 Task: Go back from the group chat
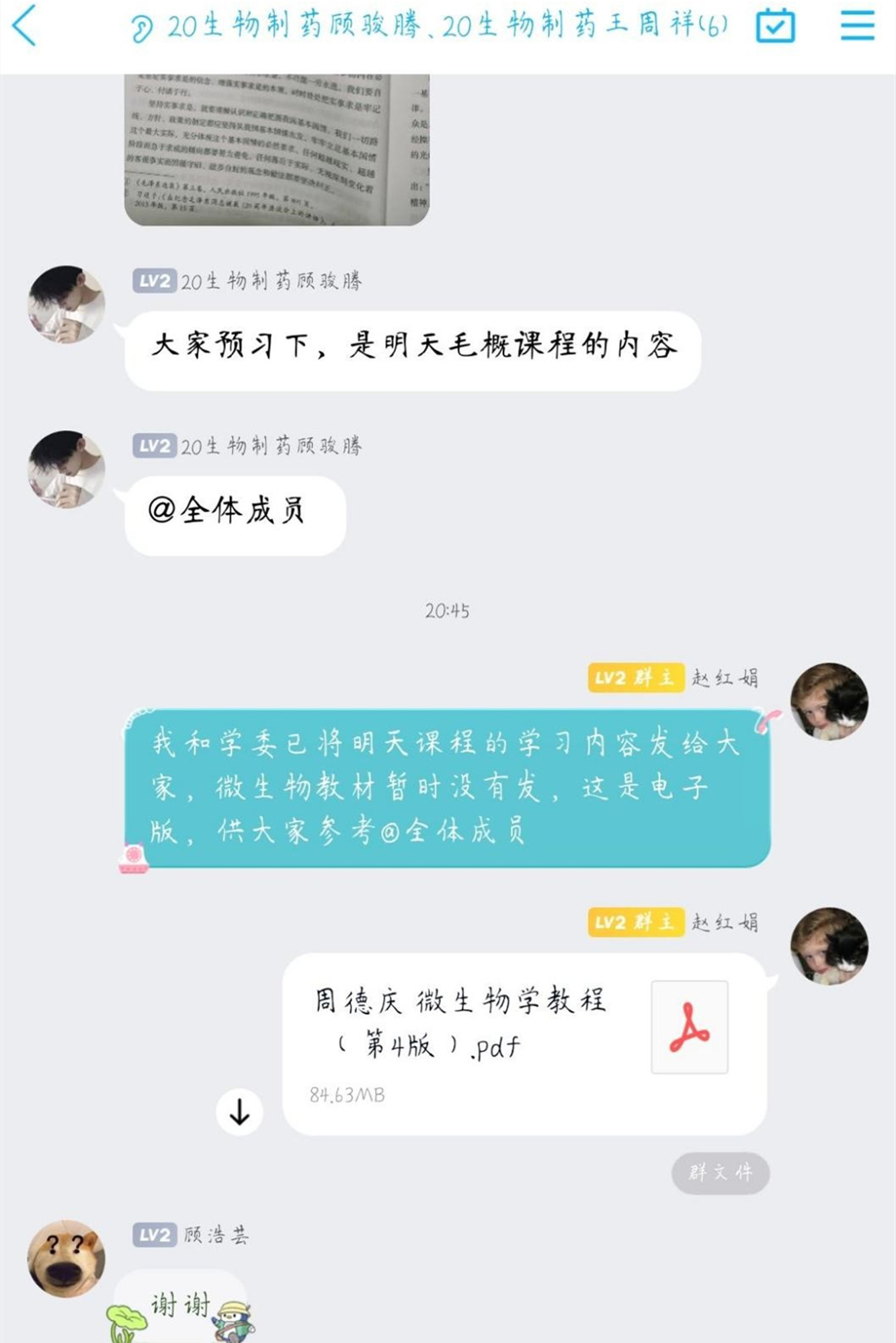coord(25,26)
